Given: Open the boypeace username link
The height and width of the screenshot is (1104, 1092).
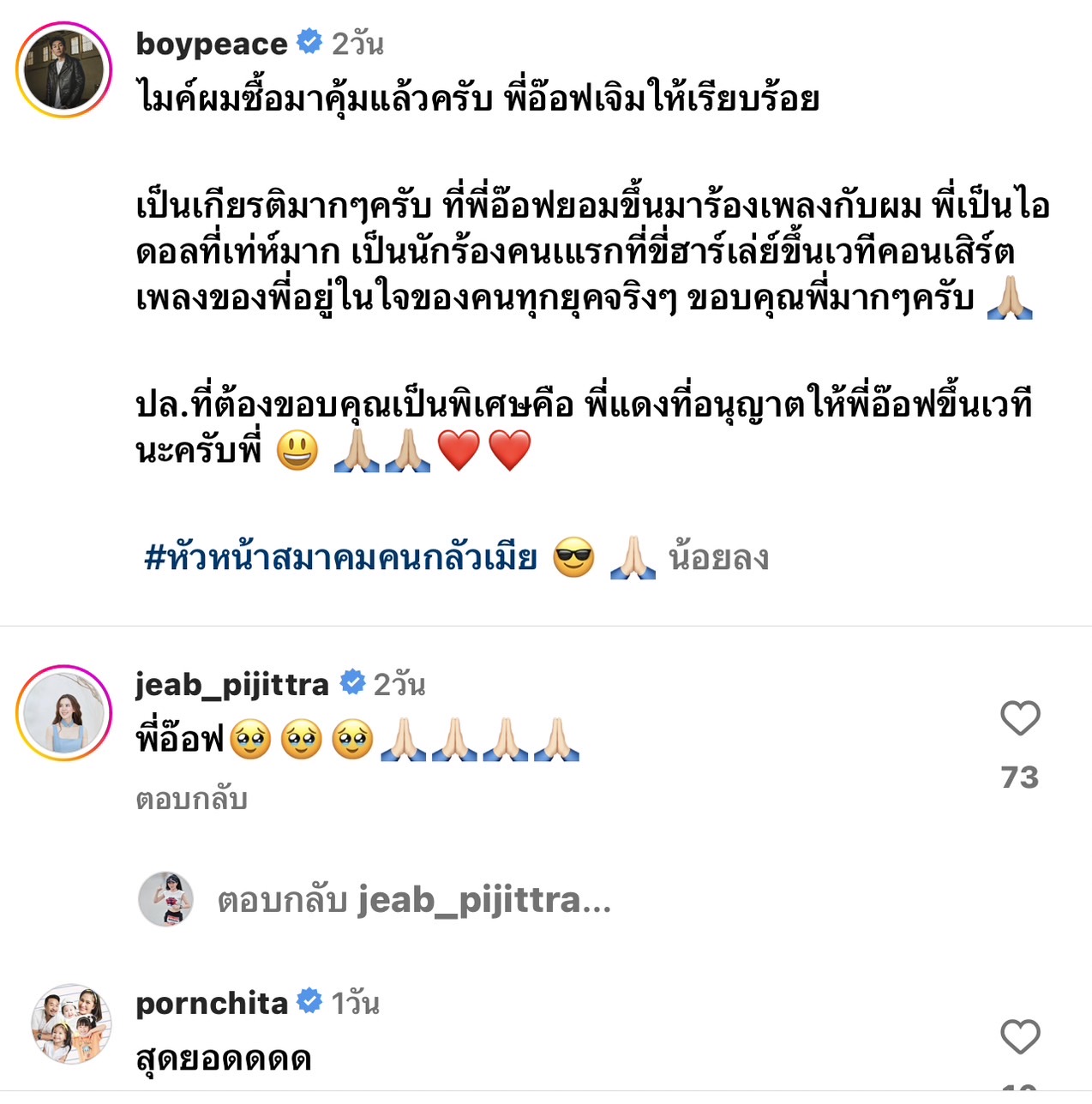Looking at the screenshot, I should [x=212, y=43].
